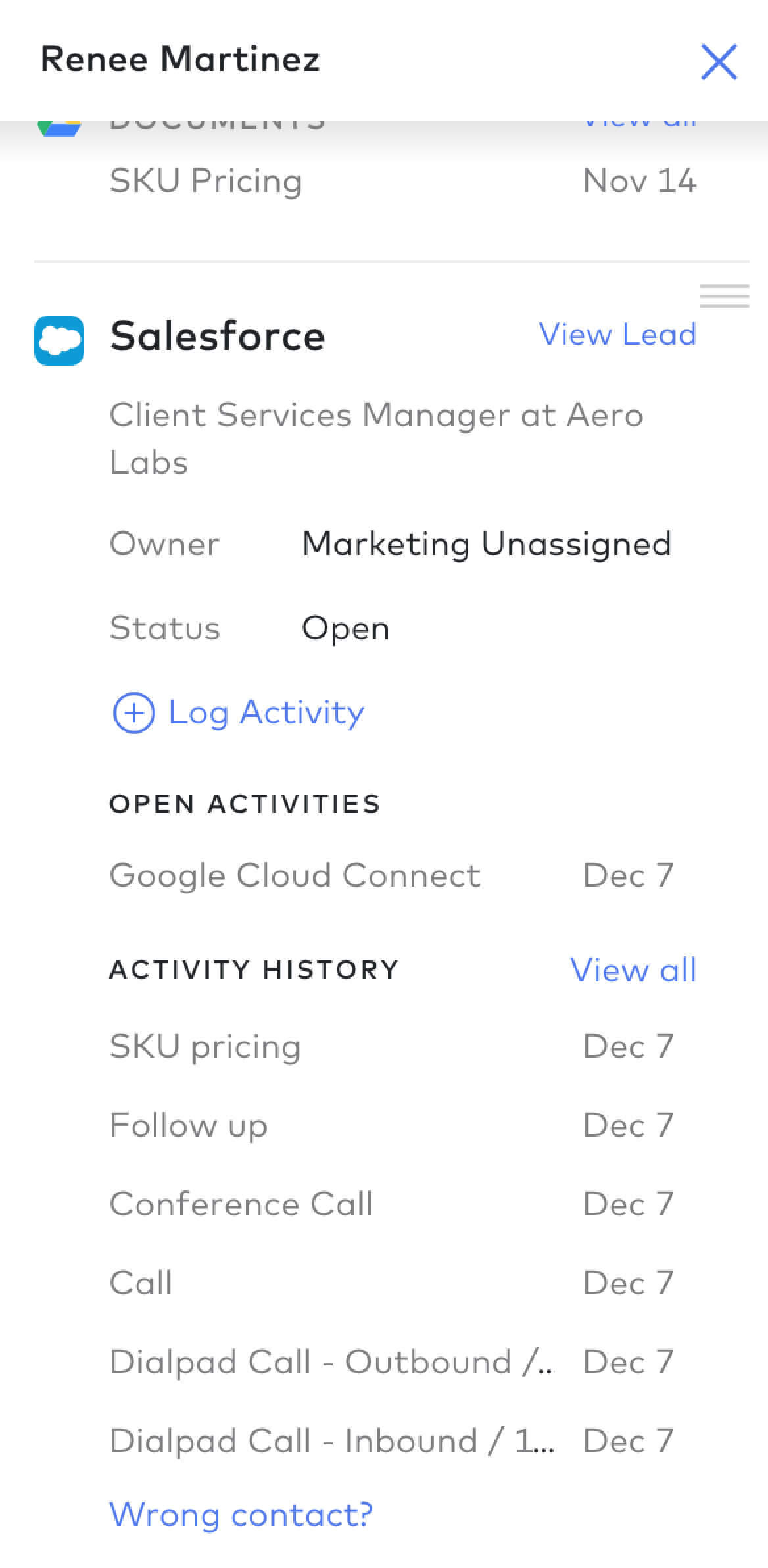The width and height of the screenshot is (768, 1568).
Task: Tap Log Activity
Action: 239,713
